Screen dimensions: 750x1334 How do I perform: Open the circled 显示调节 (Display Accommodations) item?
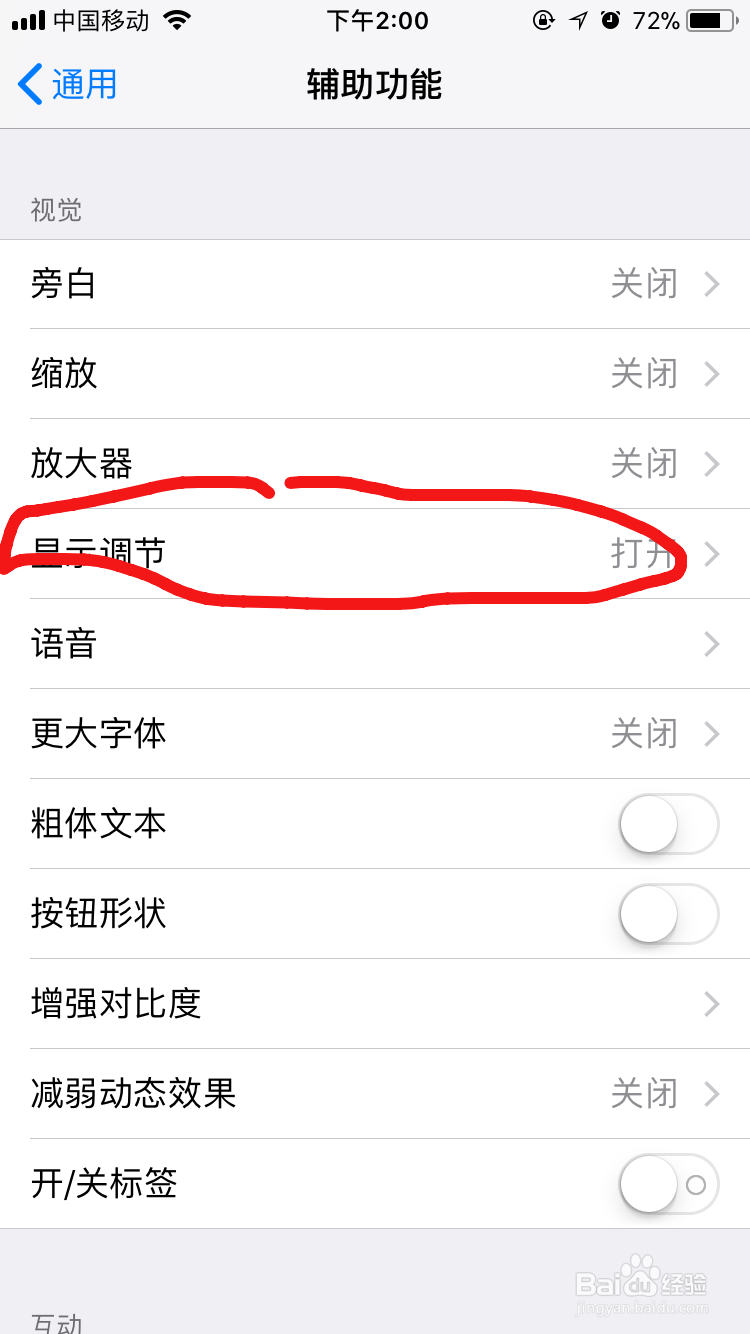375,554
